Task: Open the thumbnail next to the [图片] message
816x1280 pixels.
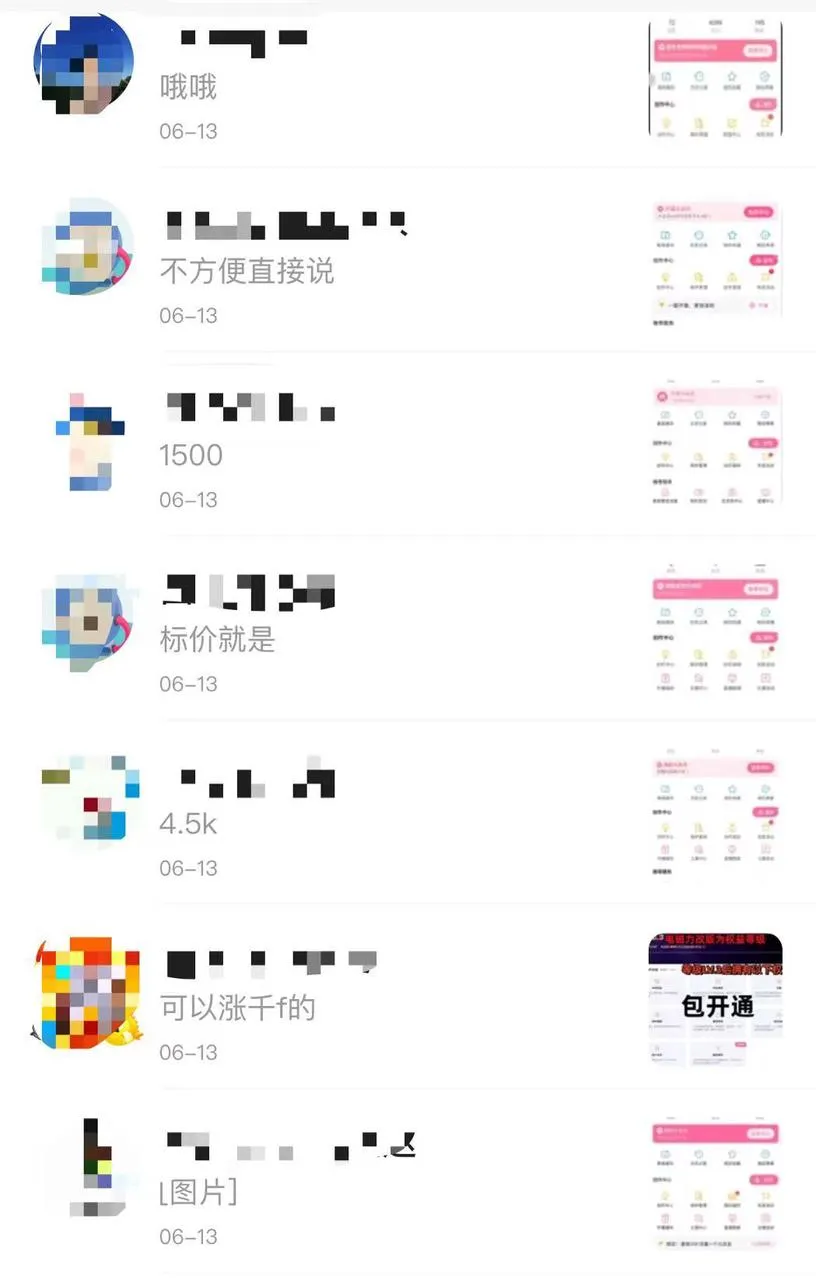Action: coord(716,1180)
